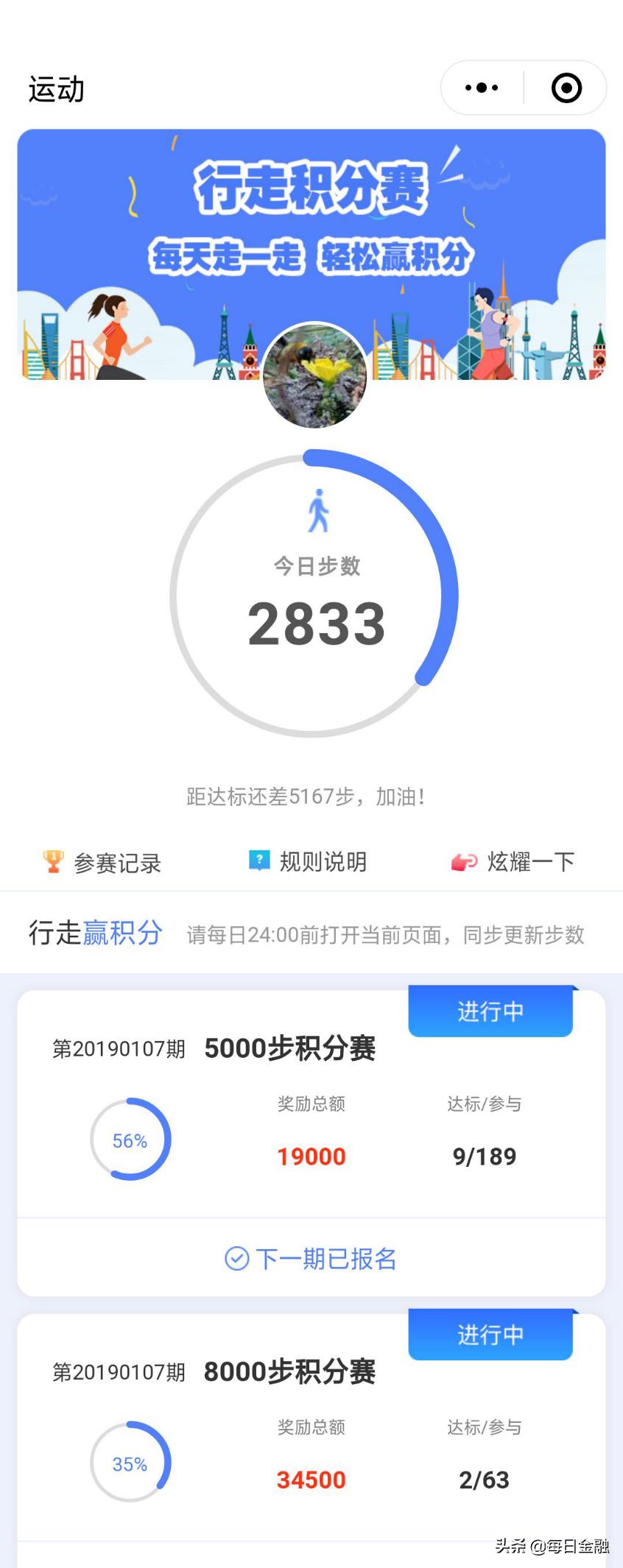Click the 56% progress ring
Image resolution: width=623 pixels, height=1568 pixels.
(x=130, y=1140)
